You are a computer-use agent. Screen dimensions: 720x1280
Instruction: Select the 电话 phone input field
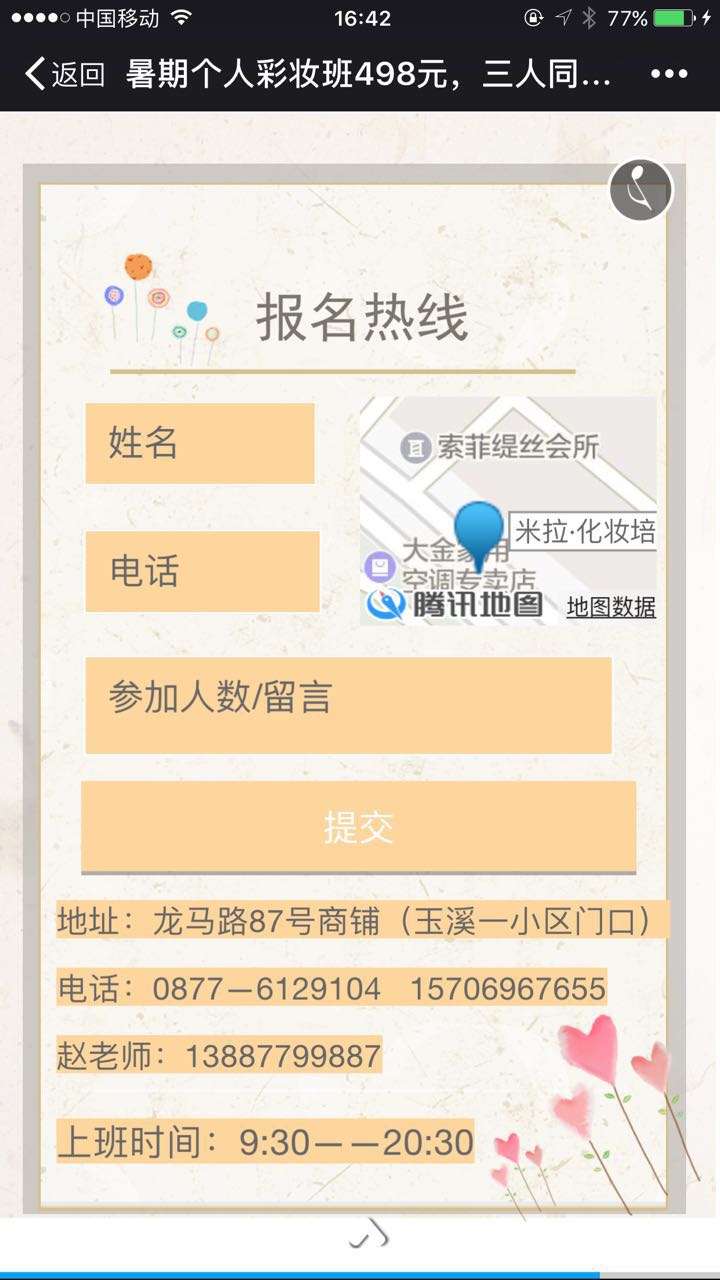coord(202,571)
